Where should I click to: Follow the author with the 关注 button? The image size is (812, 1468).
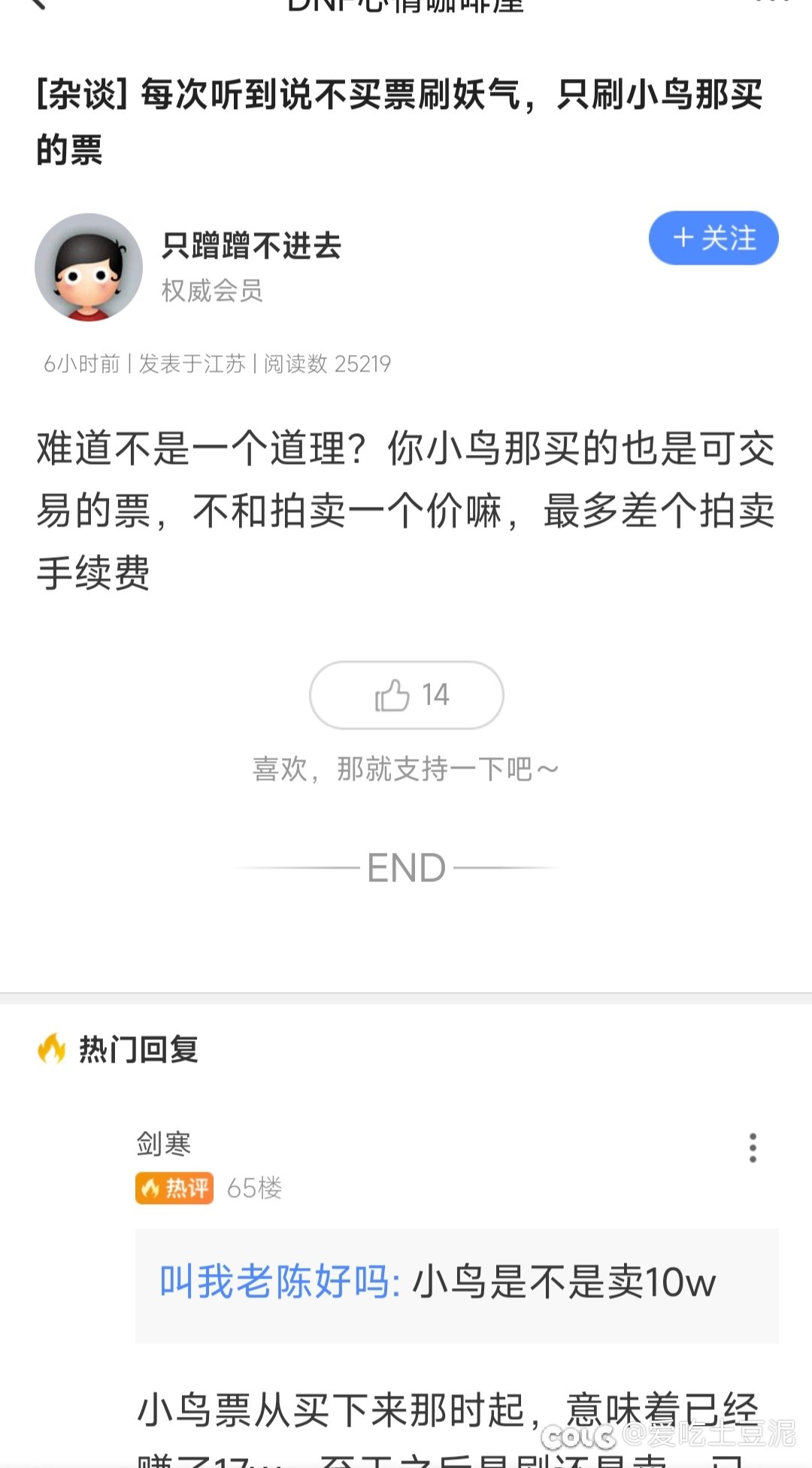(x=714, y=238)
